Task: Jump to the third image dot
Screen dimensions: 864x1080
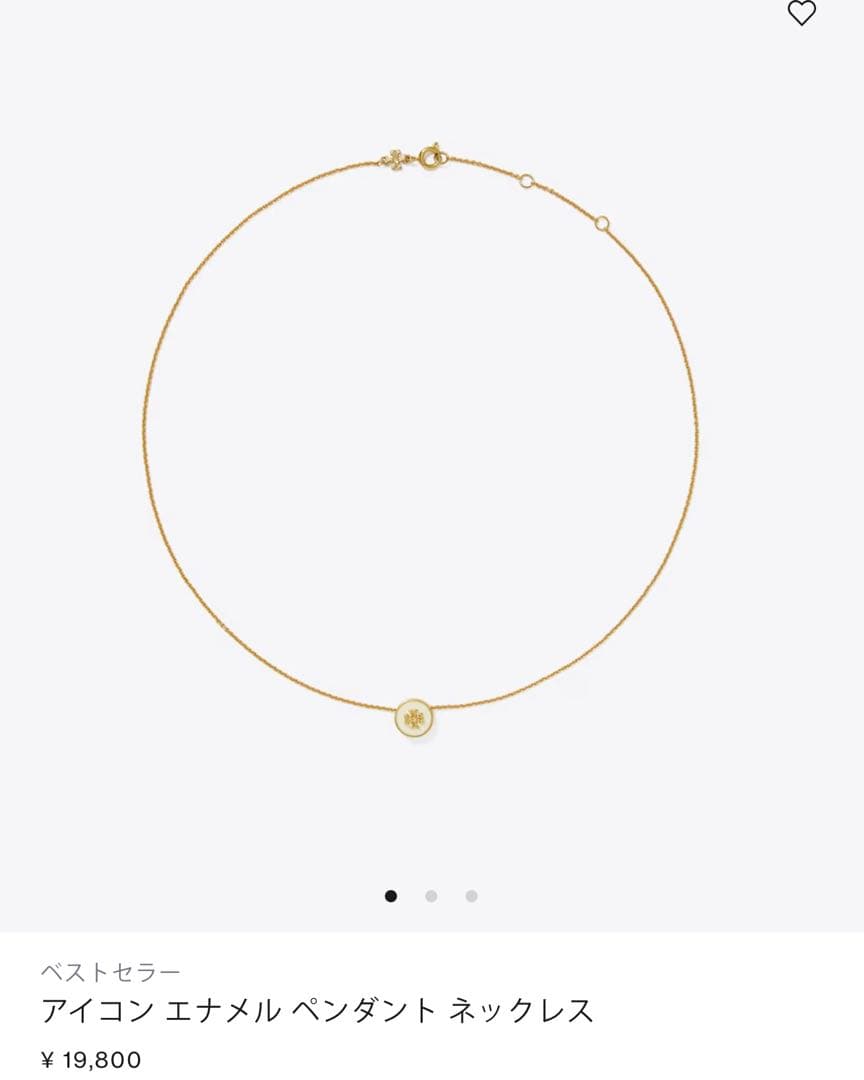Action: point(471,896)
